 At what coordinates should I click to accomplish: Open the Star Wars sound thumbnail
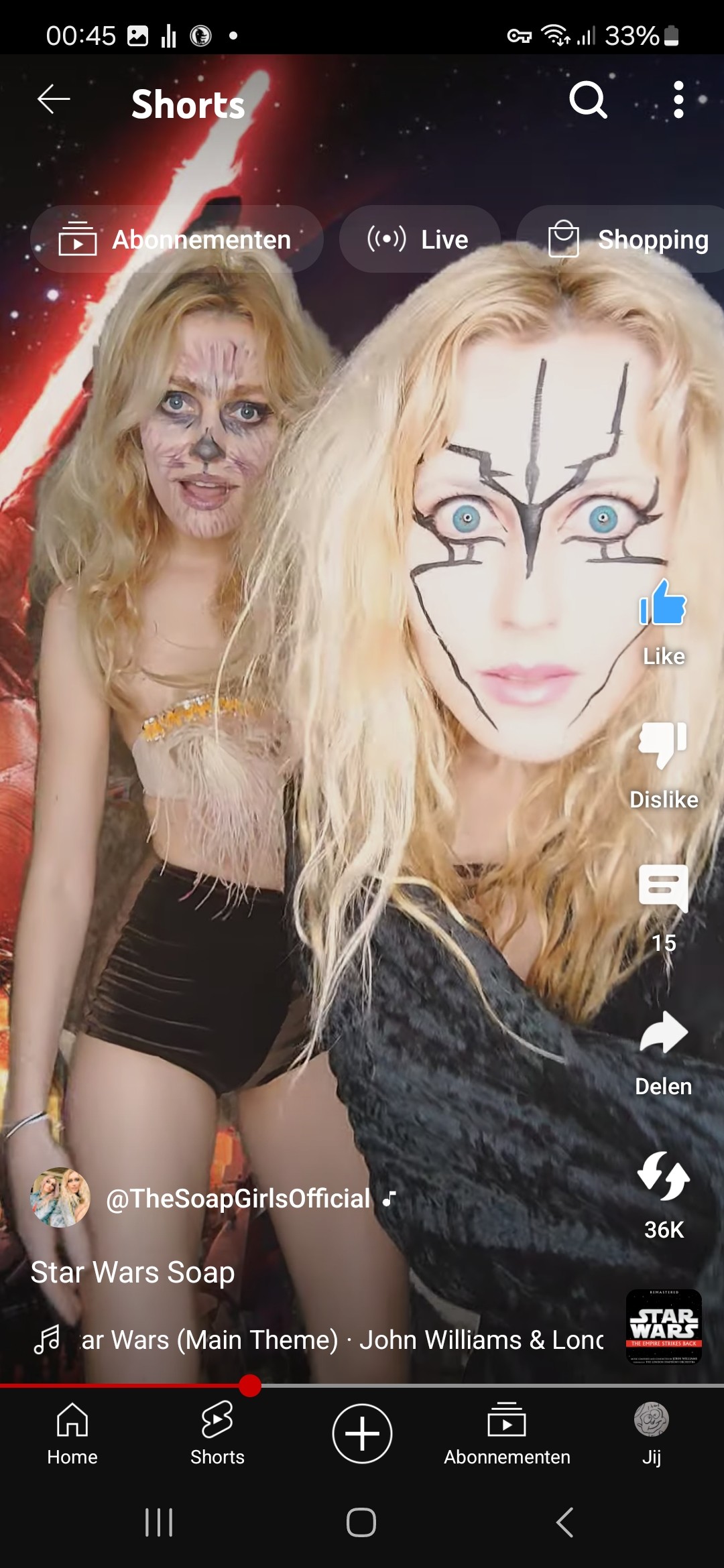tap(663, 1327)
